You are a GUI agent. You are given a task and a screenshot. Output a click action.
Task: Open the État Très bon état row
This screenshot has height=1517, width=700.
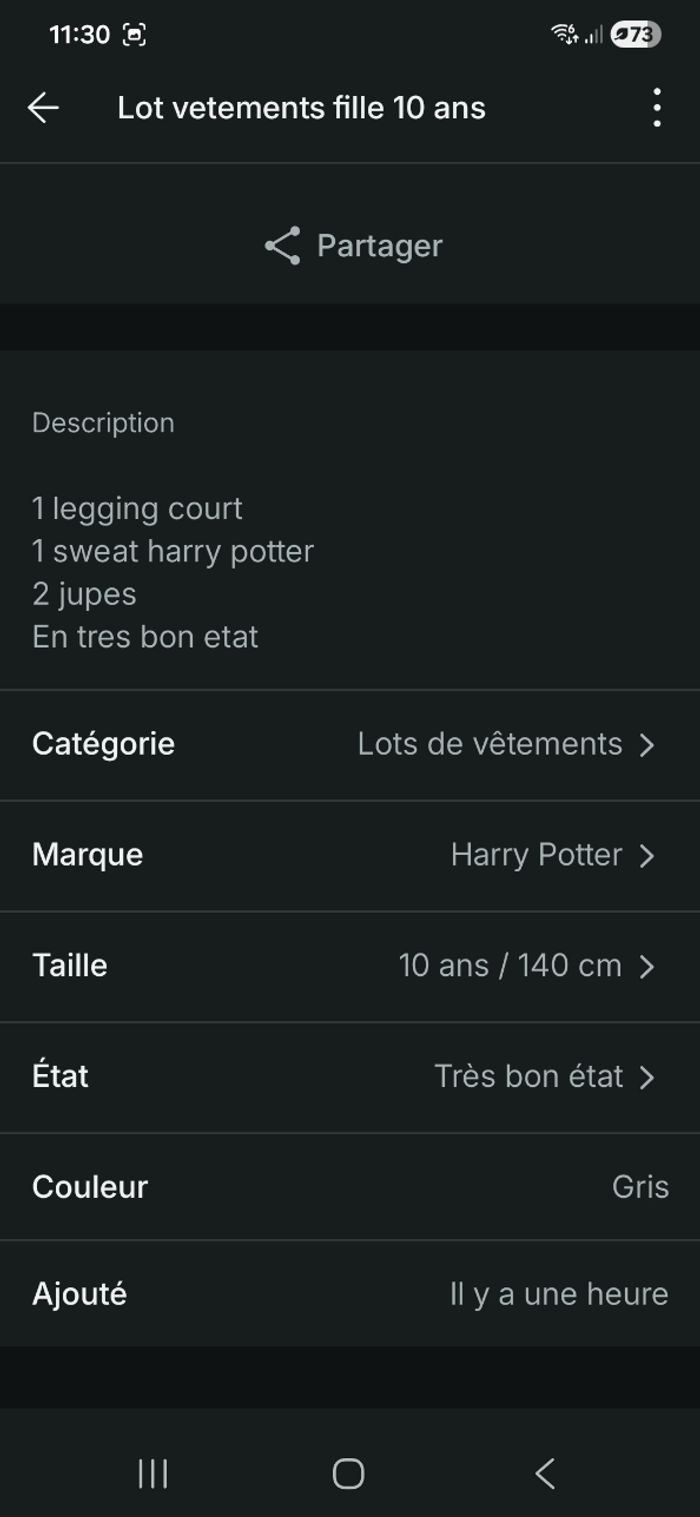tap(350, 1077)
